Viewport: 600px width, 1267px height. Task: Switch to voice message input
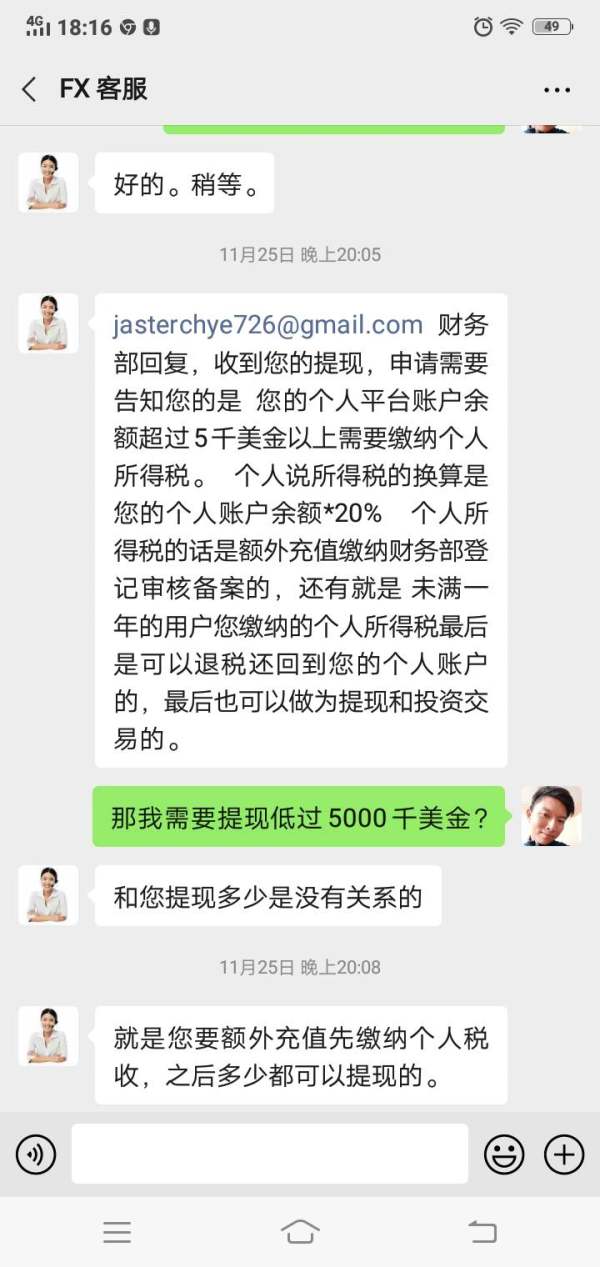point(36,1155)
